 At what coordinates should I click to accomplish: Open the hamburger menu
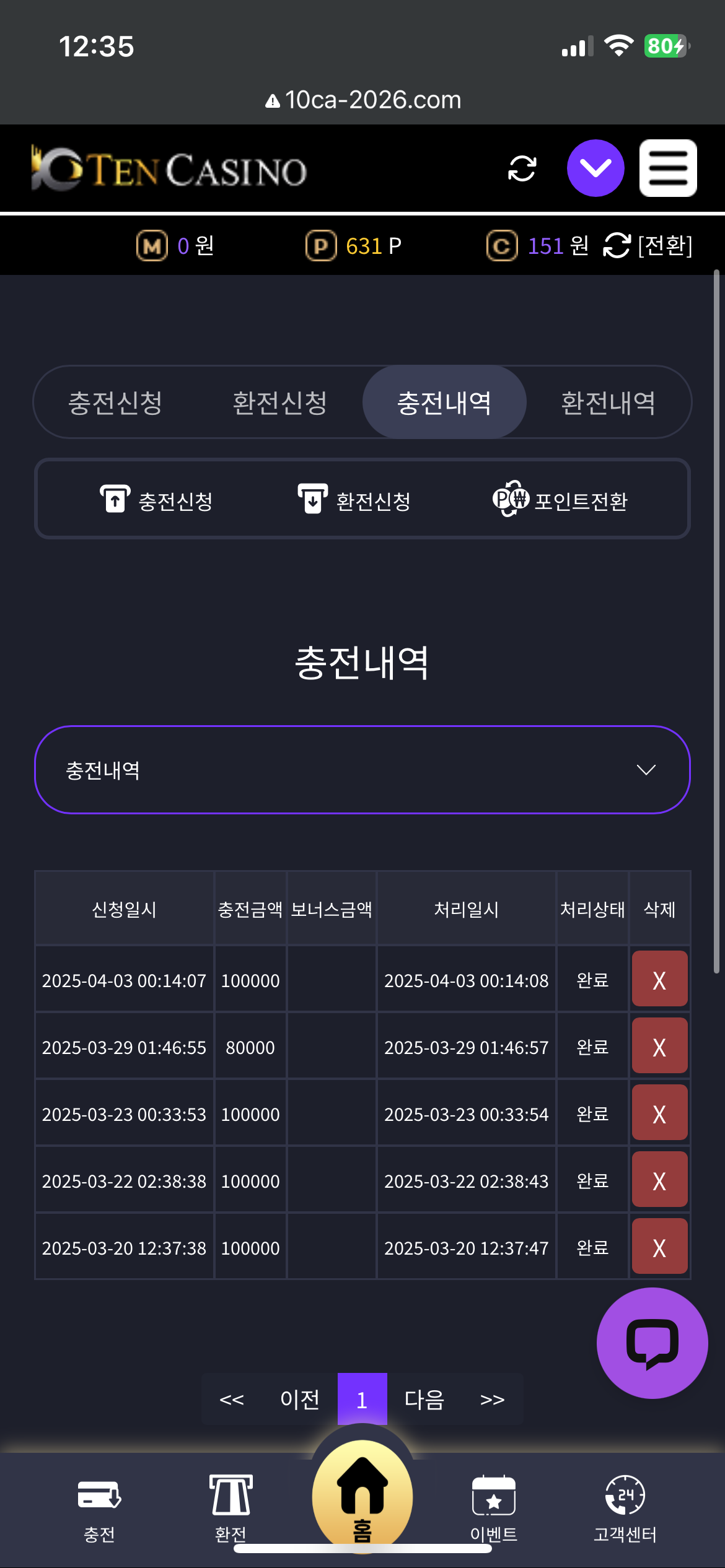coord(668,168)
